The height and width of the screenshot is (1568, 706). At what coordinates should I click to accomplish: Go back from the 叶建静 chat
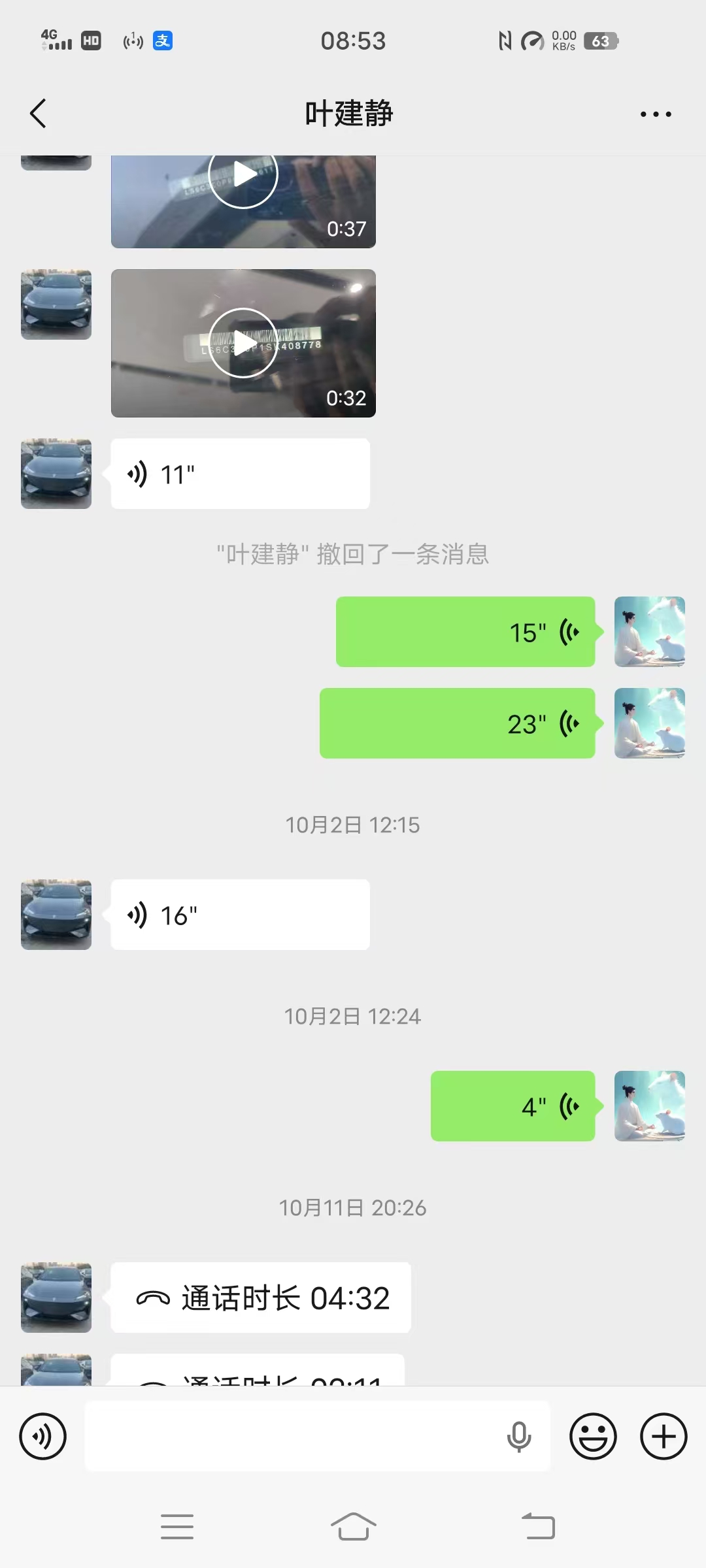[x=38, y=114]
